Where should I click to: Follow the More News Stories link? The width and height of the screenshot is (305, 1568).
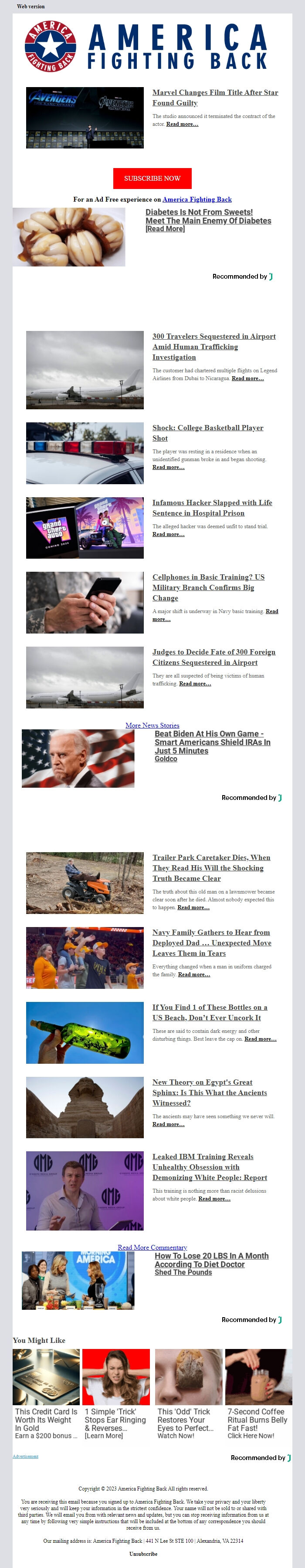(152, 725)
